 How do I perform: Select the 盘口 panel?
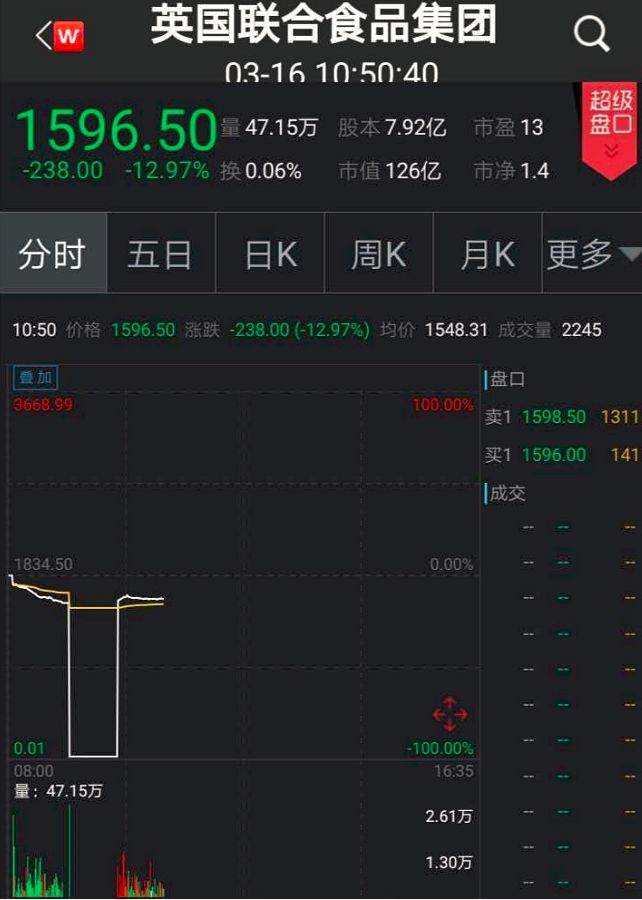point(506,379)
